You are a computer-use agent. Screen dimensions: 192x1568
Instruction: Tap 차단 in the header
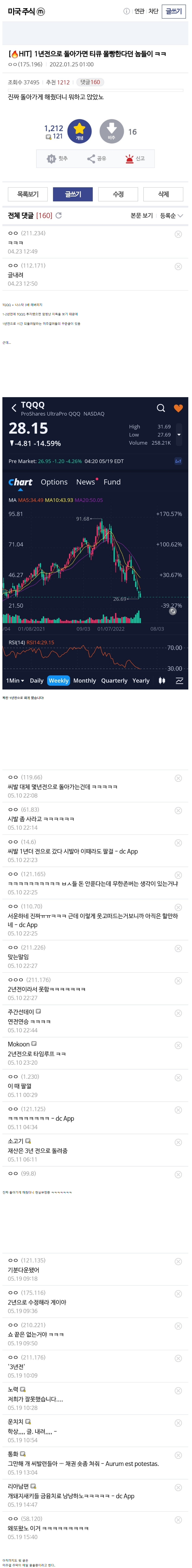tap(154, 12)
